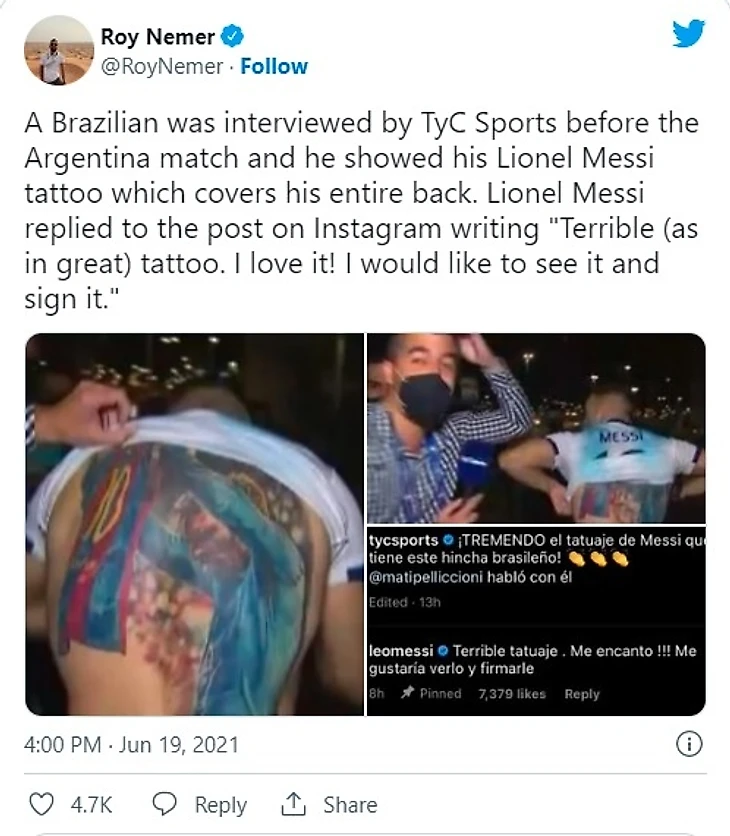View the large Messi tattoo photo
730x836 pixels.
click(194, 524)
